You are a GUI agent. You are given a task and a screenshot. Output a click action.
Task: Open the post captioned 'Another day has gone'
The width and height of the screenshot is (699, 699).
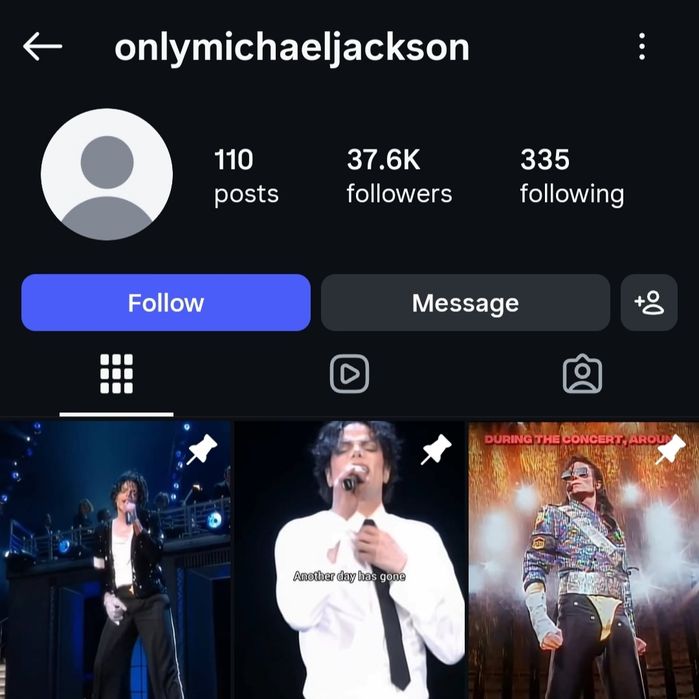tap(349, 560)
